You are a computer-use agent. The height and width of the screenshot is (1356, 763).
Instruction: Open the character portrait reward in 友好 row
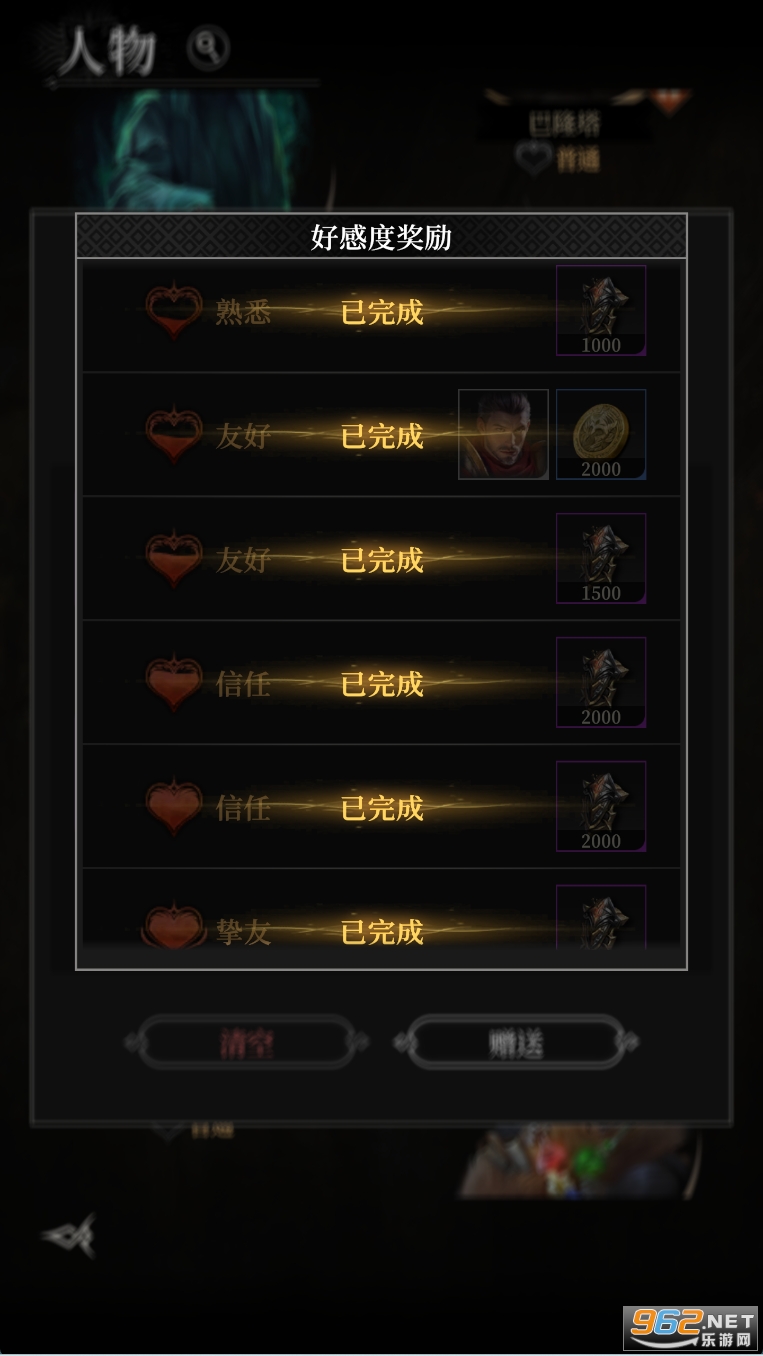pyautogui.click(x=503, y=434)
